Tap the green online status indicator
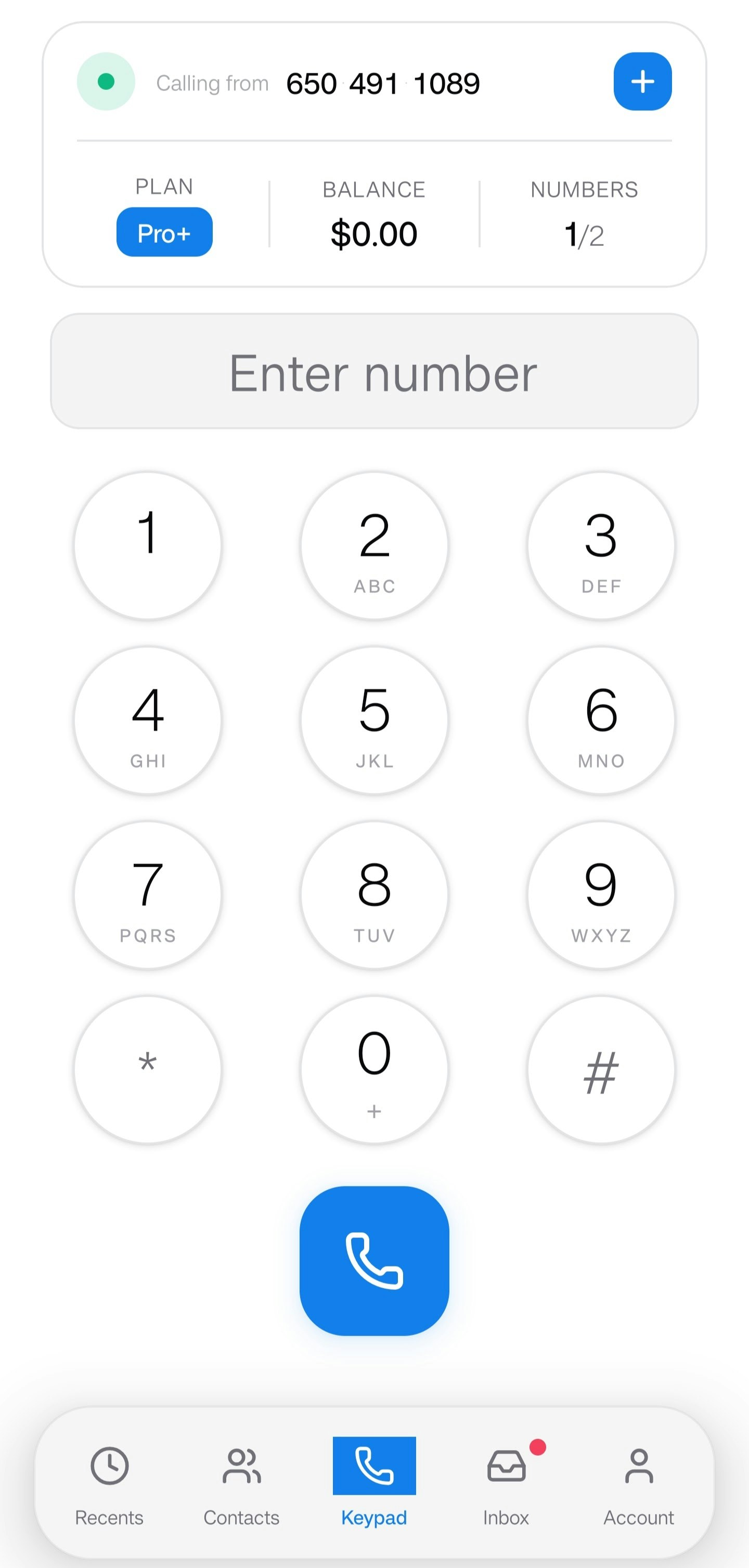 click(106, 81)
